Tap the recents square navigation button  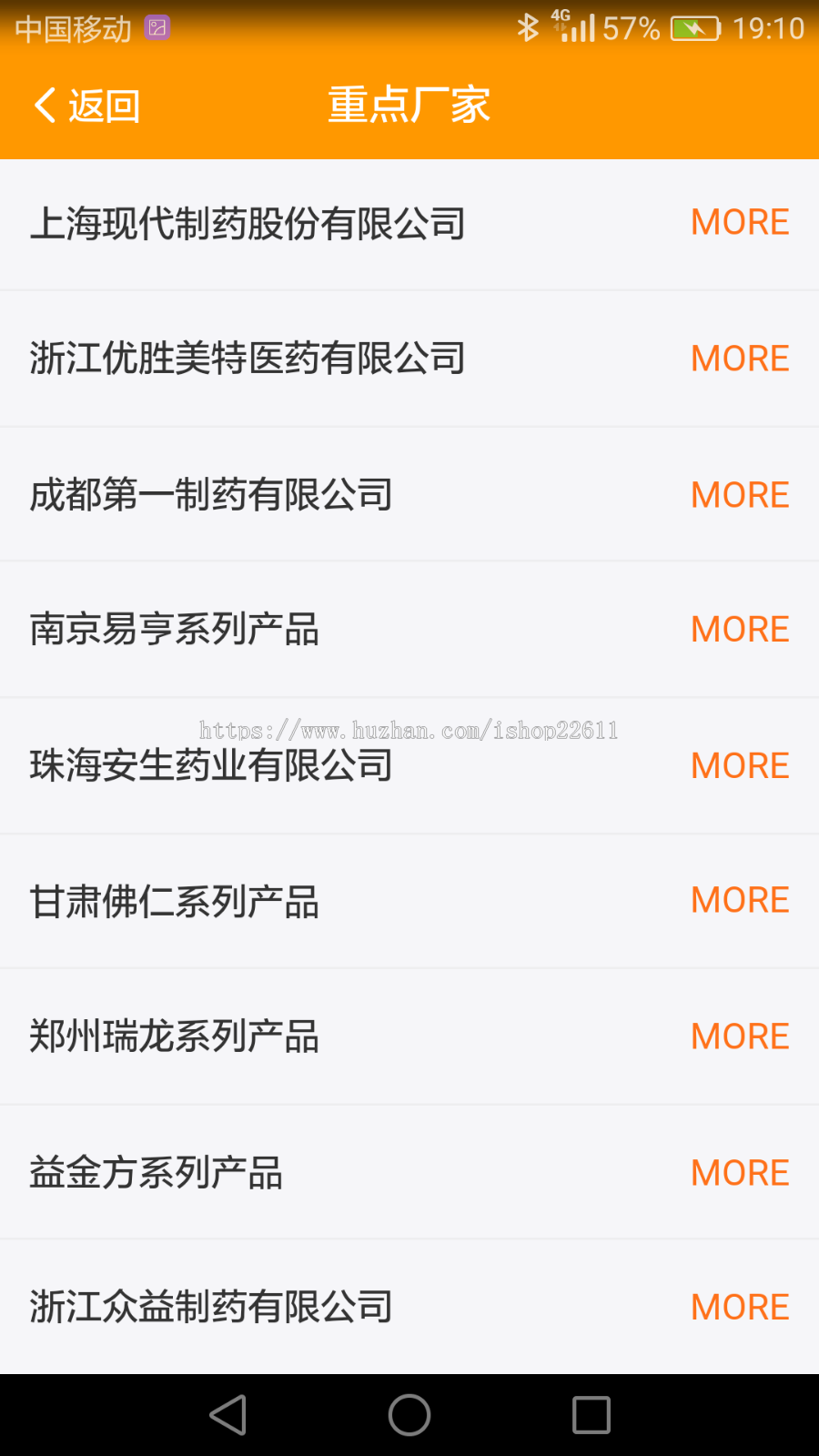pos(590,1415)
